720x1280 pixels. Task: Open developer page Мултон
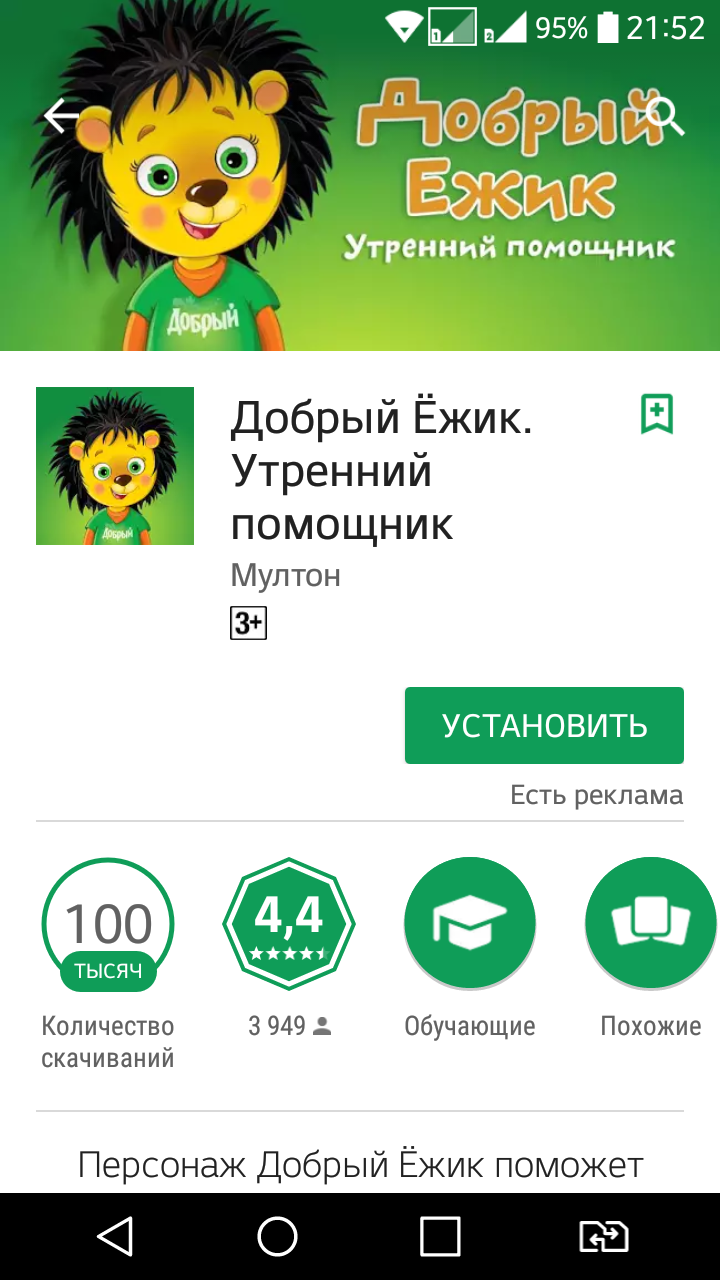[286, 575]
